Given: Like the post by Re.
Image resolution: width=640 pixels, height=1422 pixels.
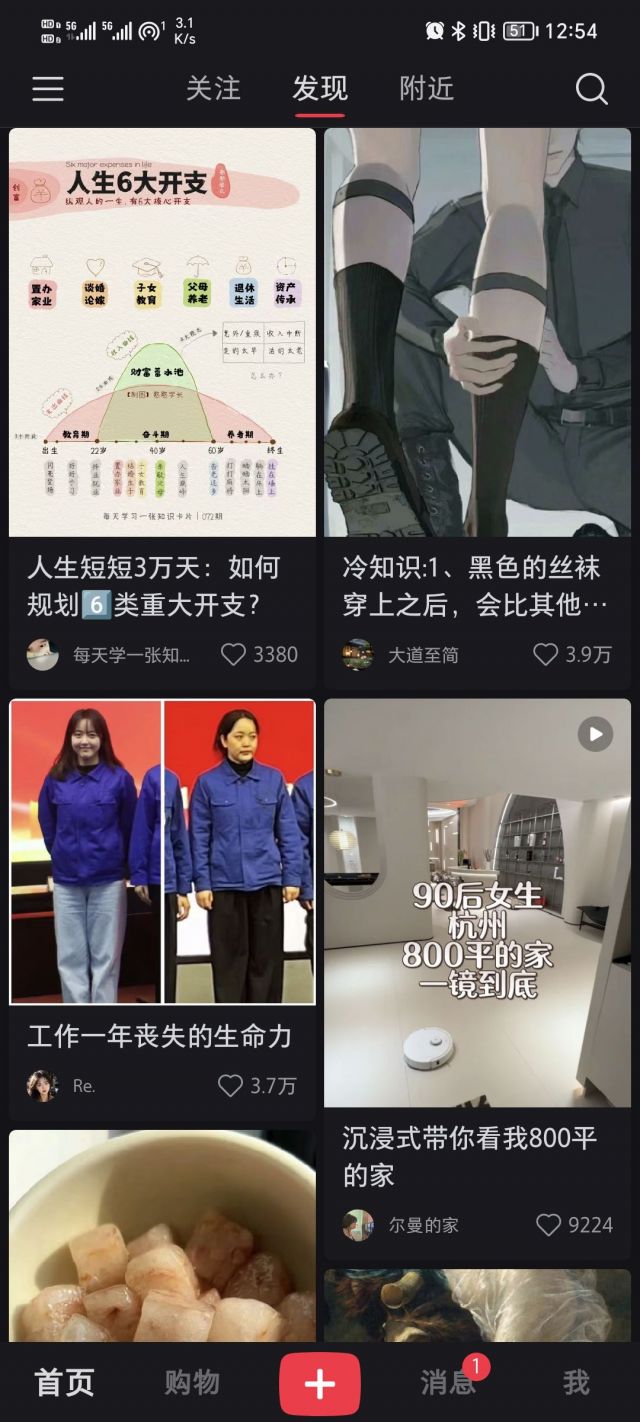Looking at the screenshot, I should (231, 1085).
